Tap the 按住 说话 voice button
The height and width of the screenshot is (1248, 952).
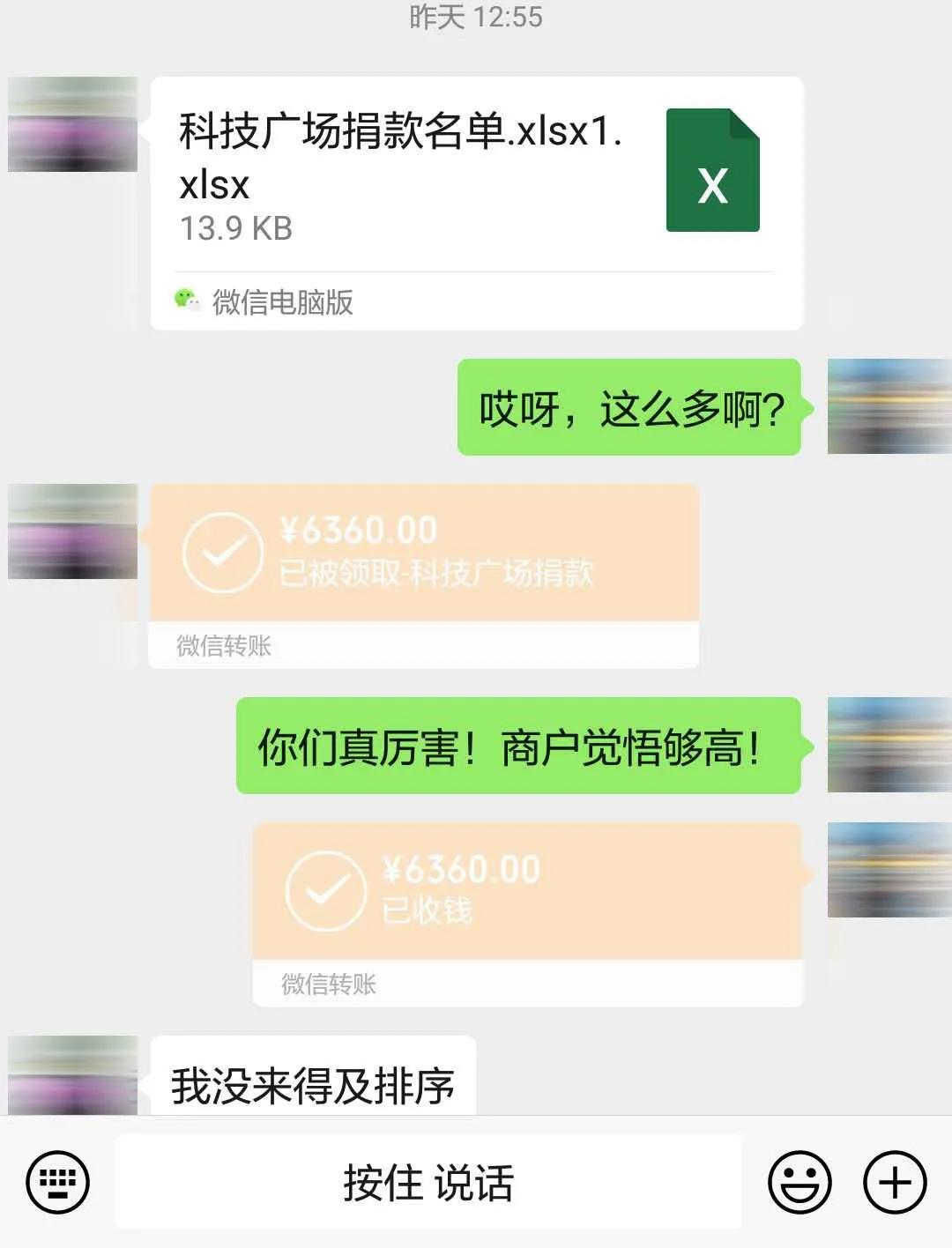pyautogui.click(x=428, y=1182)
